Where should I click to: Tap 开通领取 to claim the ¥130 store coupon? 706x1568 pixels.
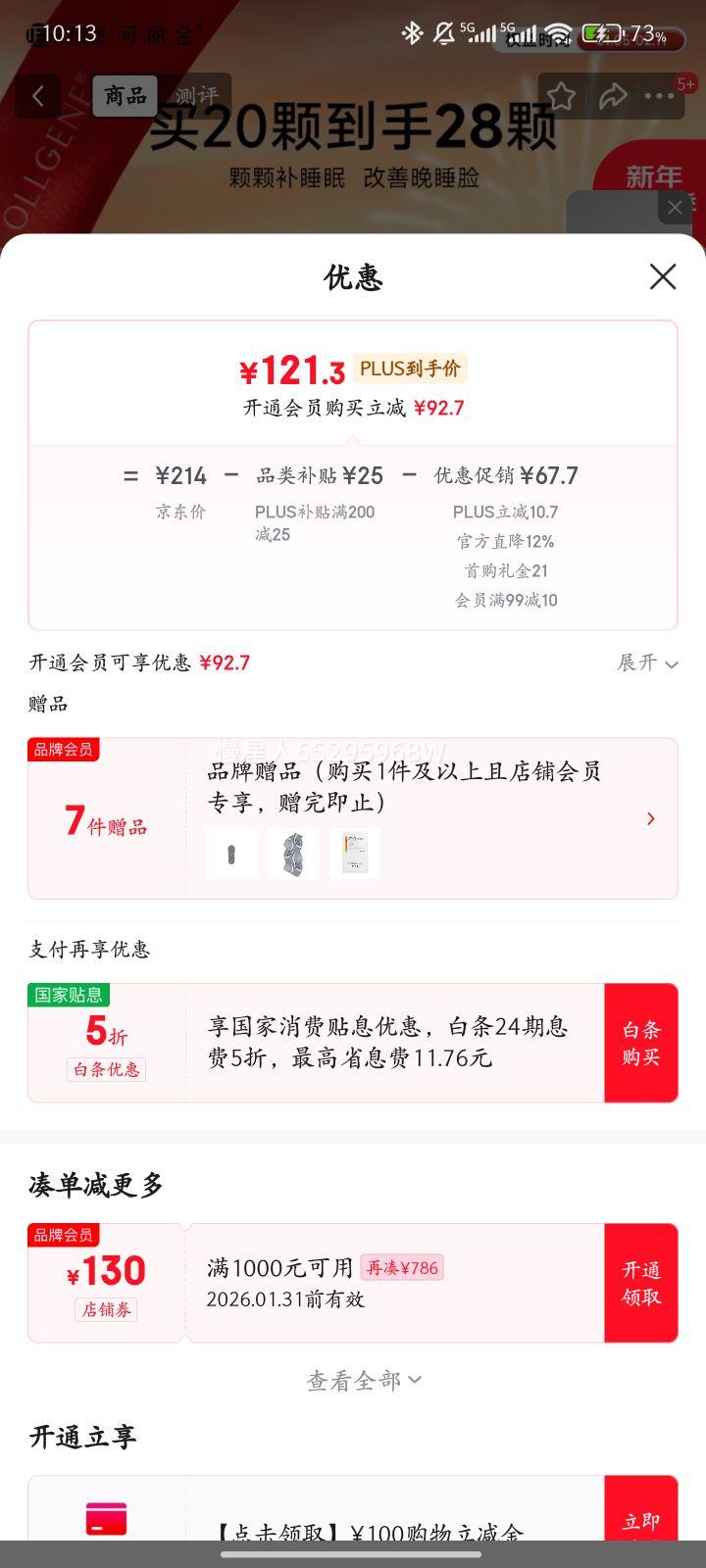[640, 1282]
